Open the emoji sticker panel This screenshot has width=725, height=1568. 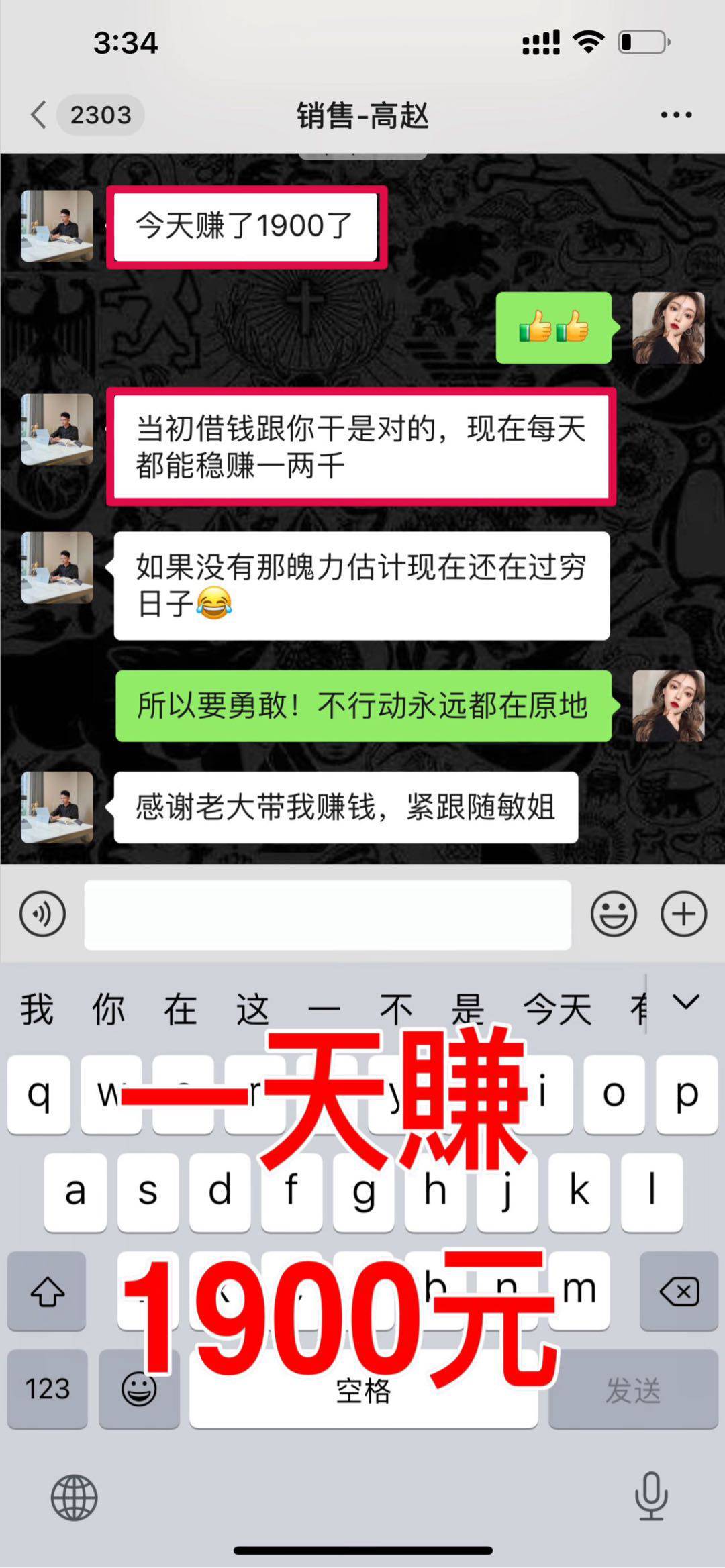coord(613,914)
